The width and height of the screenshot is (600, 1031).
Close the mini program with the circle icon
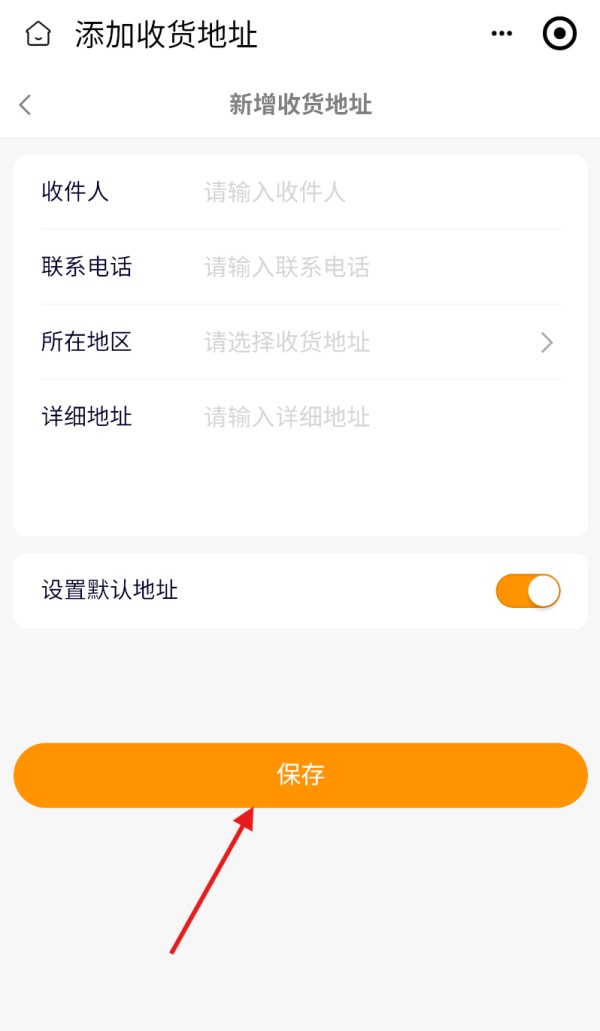[559, 34]
